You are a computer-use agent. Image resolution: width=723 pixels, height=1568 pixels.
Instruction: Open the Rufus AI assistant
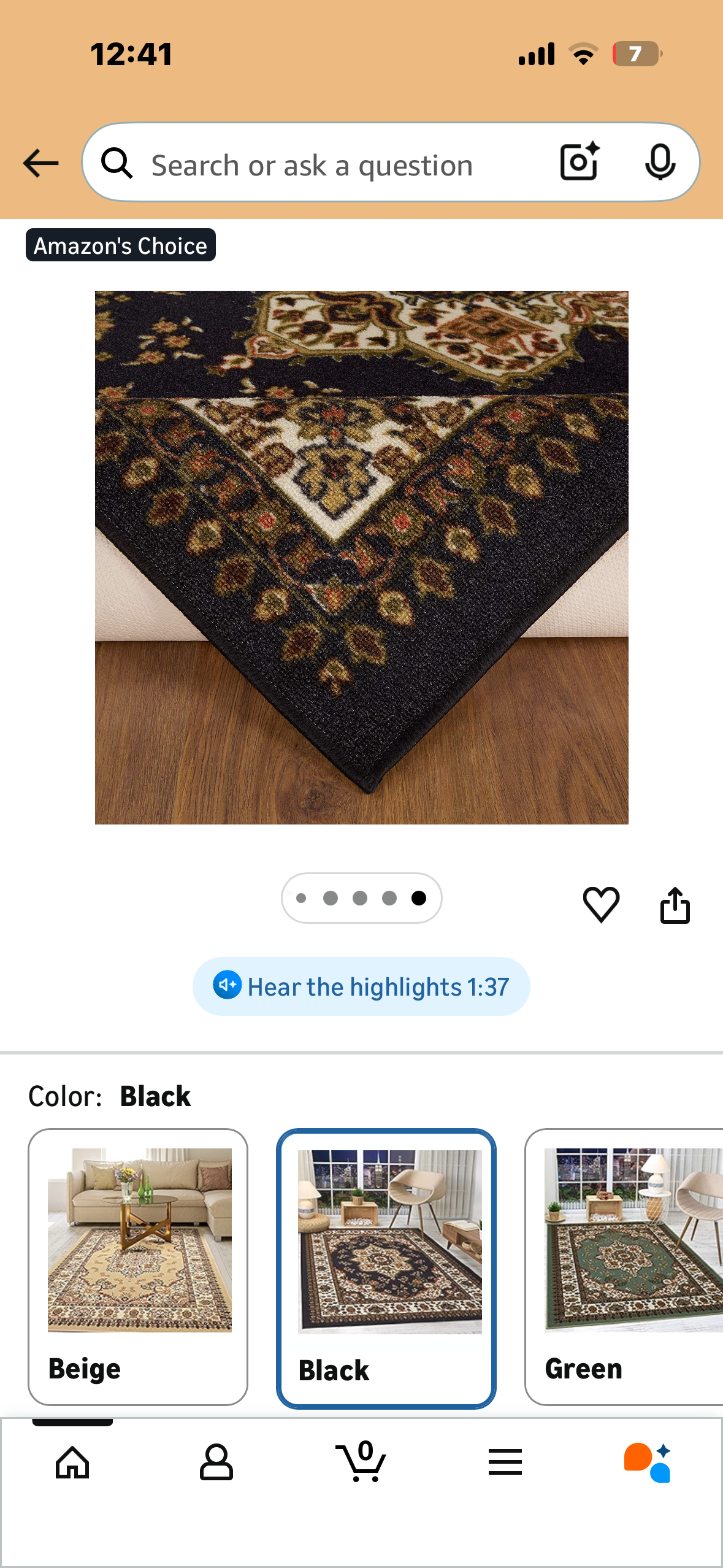[x=648, y=1462]
